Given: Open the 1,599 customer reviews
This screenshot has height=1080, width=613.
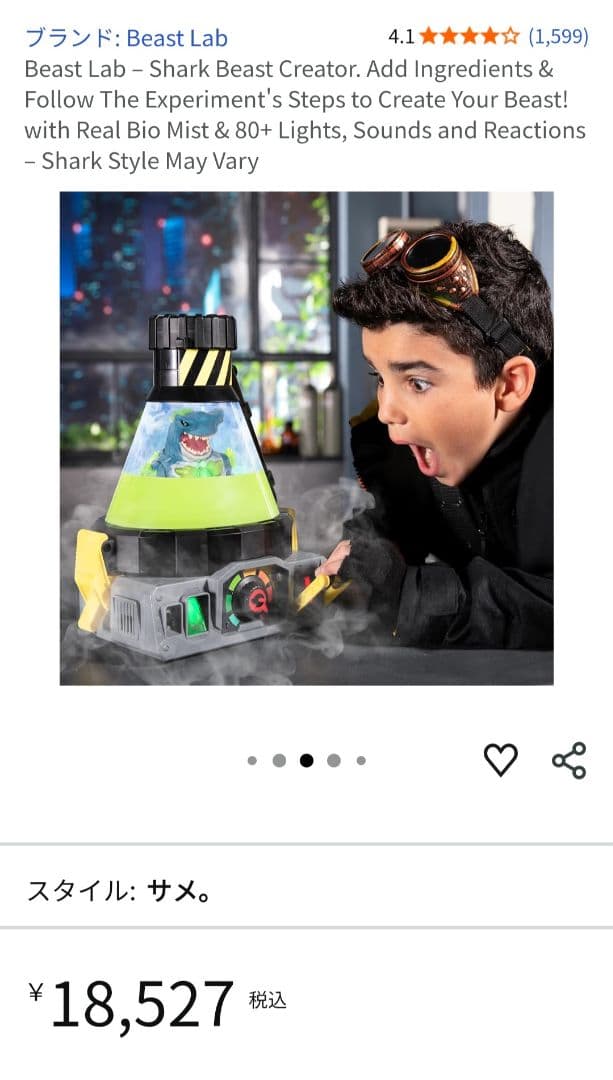Looking at the screenshot, I should [x=558, y=37].
